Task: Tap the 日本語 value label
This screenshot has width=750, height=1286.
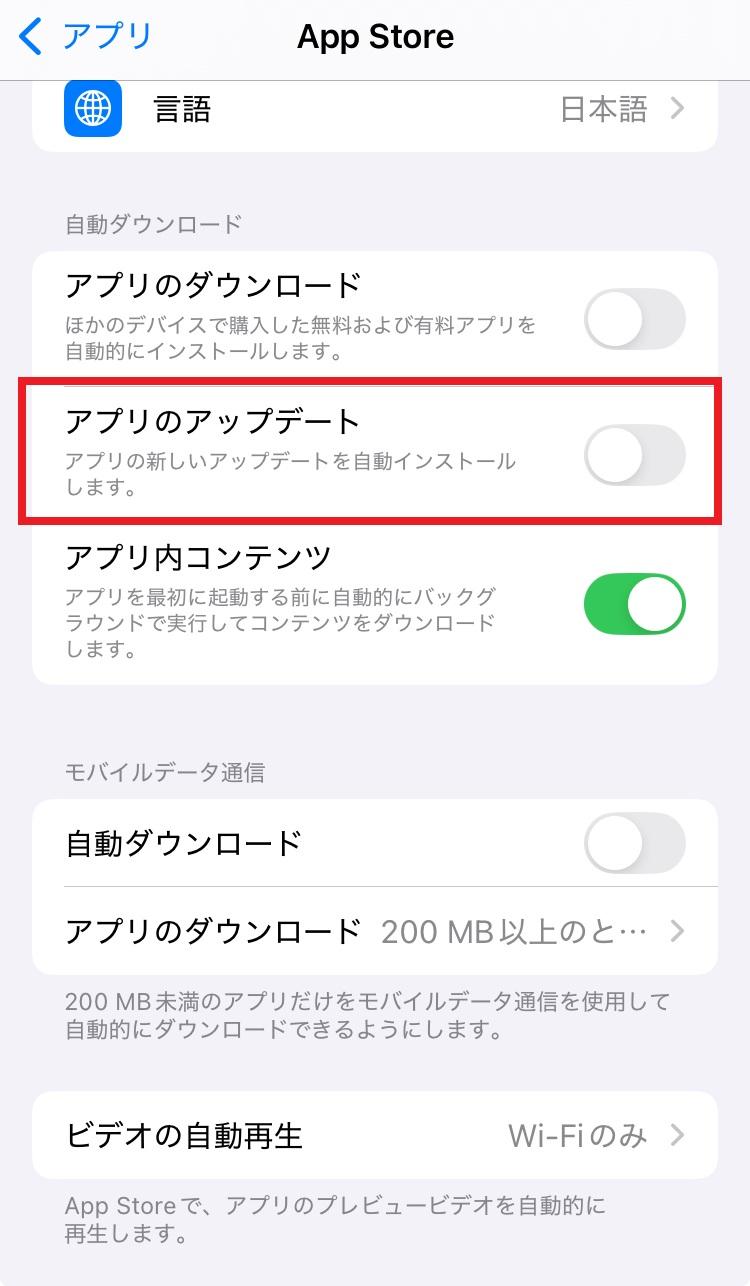Action: (604, 108)
